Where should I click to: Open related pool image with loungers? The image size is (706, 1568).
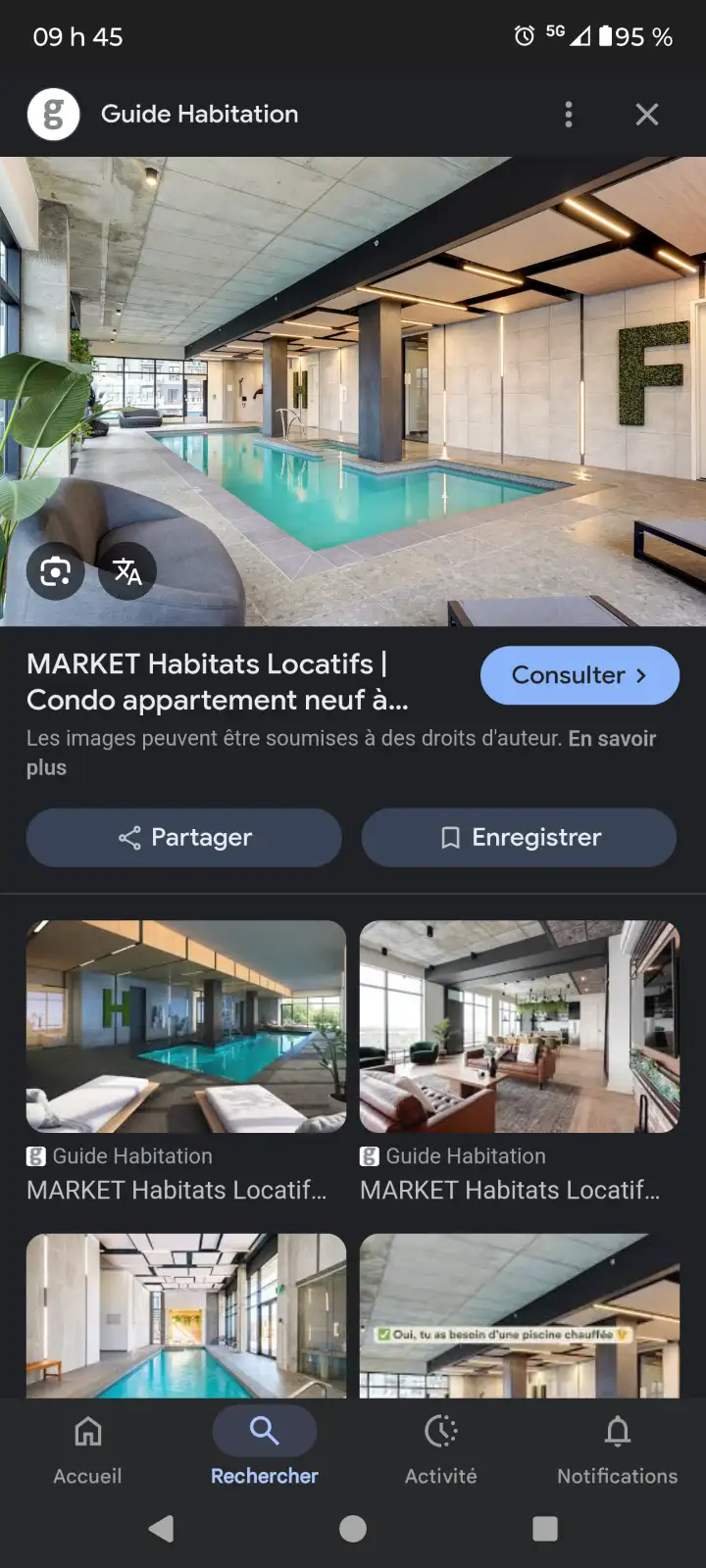point(186,1026)
